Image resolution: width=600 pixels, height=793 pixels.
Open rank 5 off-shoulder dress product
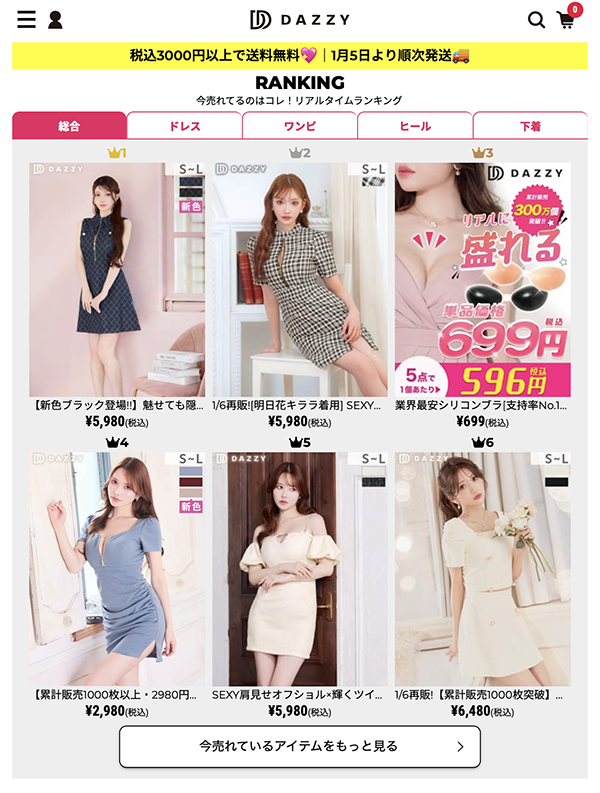point(300,568)
